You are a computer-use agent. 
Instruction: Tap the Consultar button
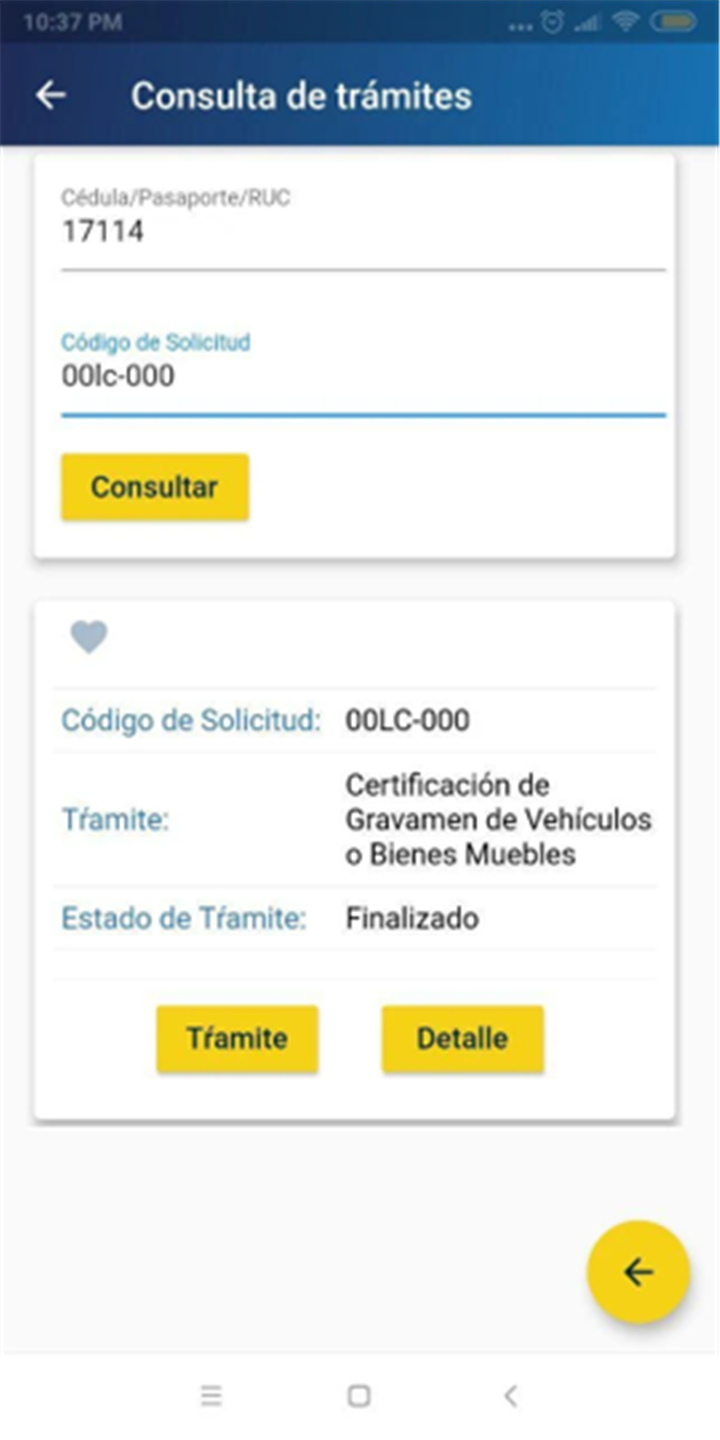click(155, 487)
